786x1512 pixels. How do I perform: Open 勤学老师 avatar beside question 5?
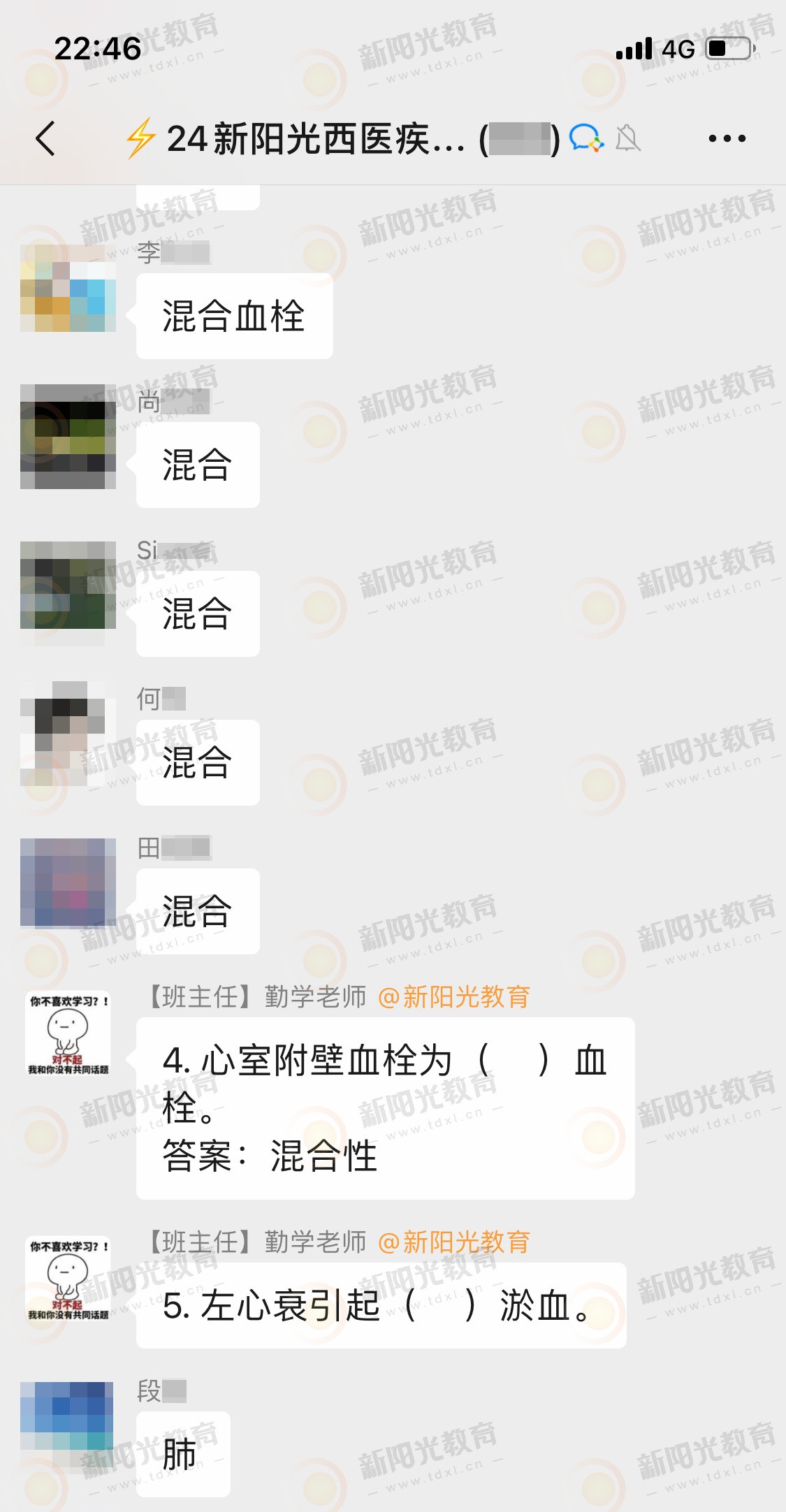68,1279
